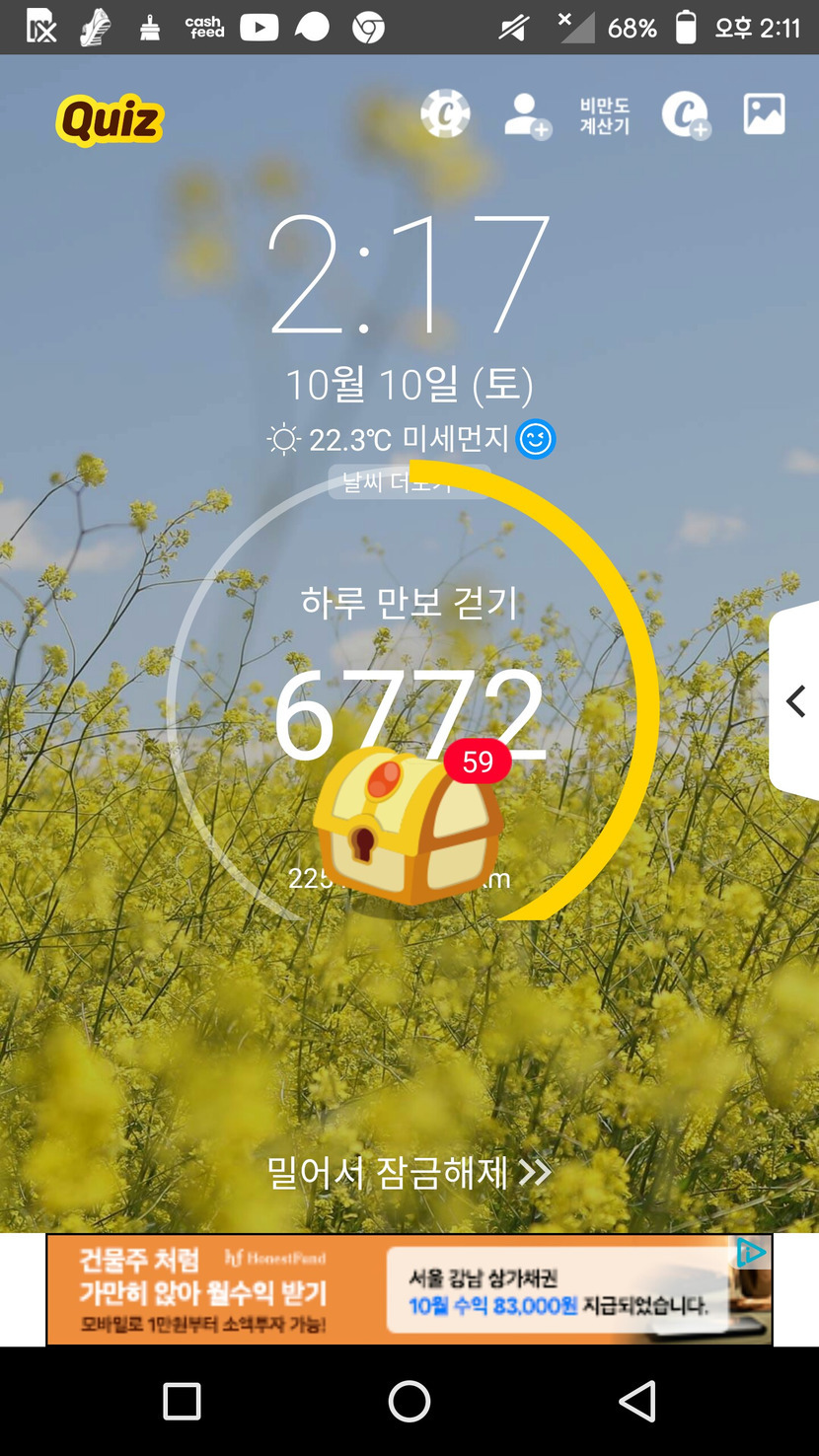Open recent apps
Image resolution: width=819 pixels, height=1456 pixels.
tap(182, 1401)
